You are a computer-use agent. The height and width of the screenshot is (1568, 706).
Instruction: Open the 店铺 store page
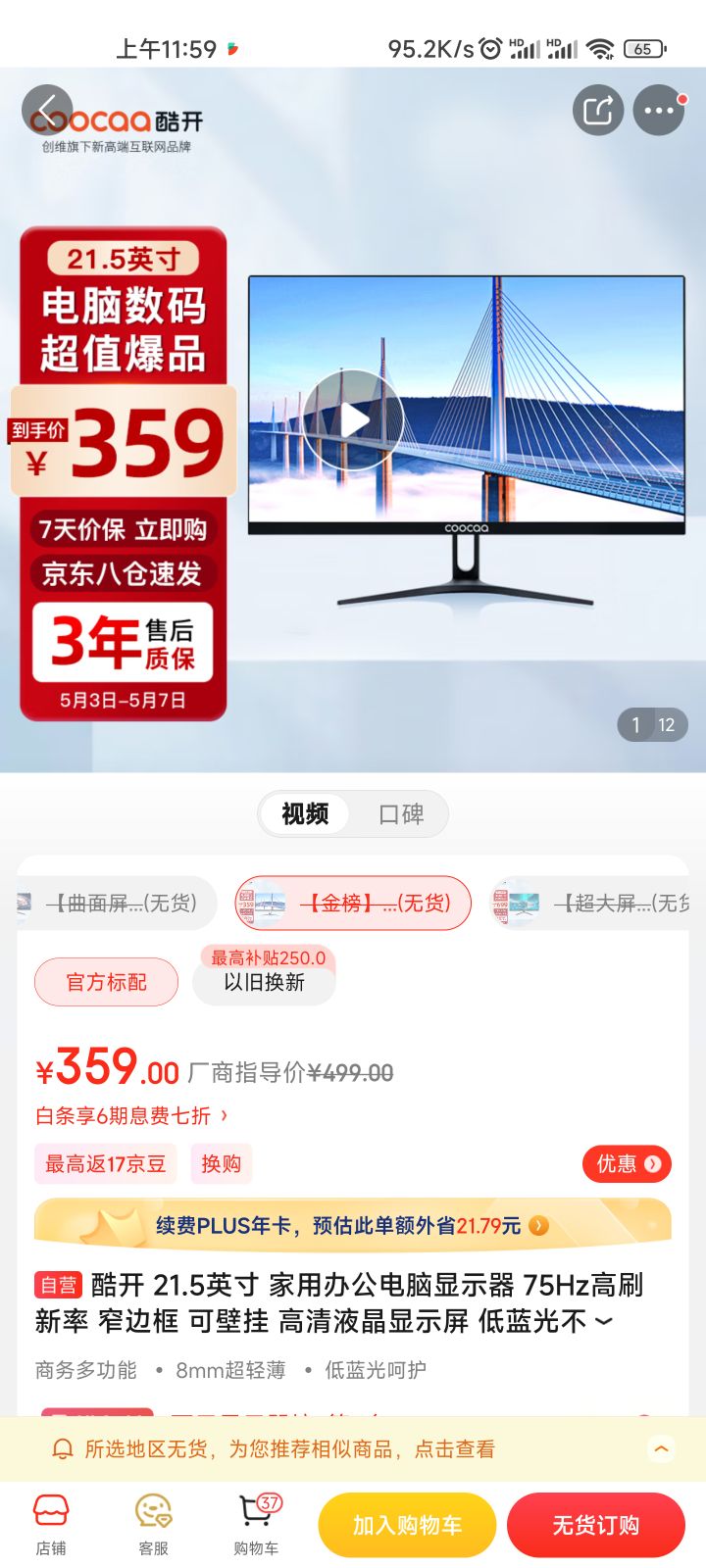pos(51,1525)
